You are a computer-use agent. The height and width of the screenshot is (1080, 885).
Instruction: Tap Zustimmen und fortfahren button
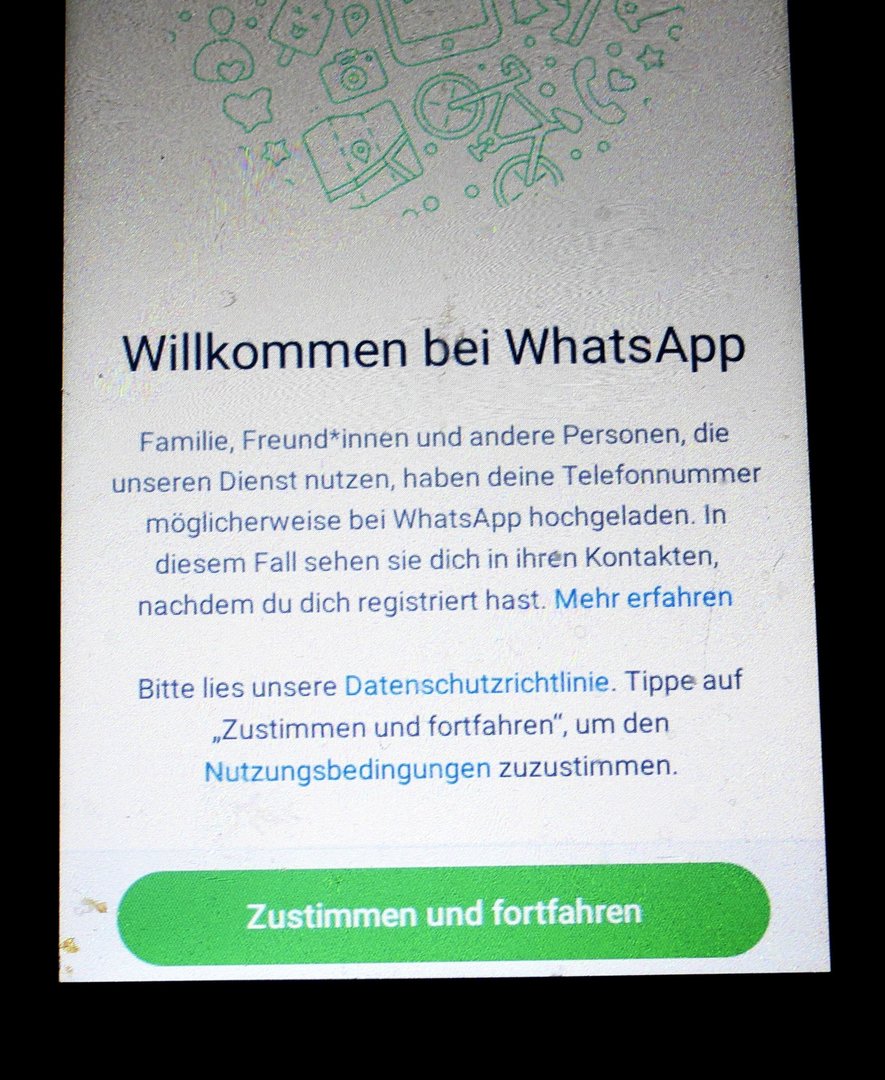coord(443,913)
